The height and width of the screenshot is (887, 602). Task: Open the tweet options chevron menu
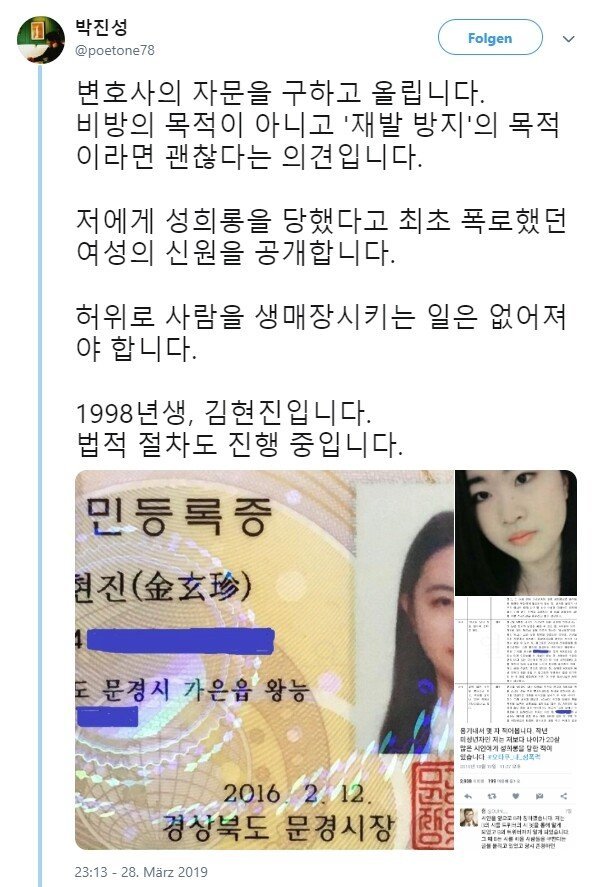[x=569, y=38]
